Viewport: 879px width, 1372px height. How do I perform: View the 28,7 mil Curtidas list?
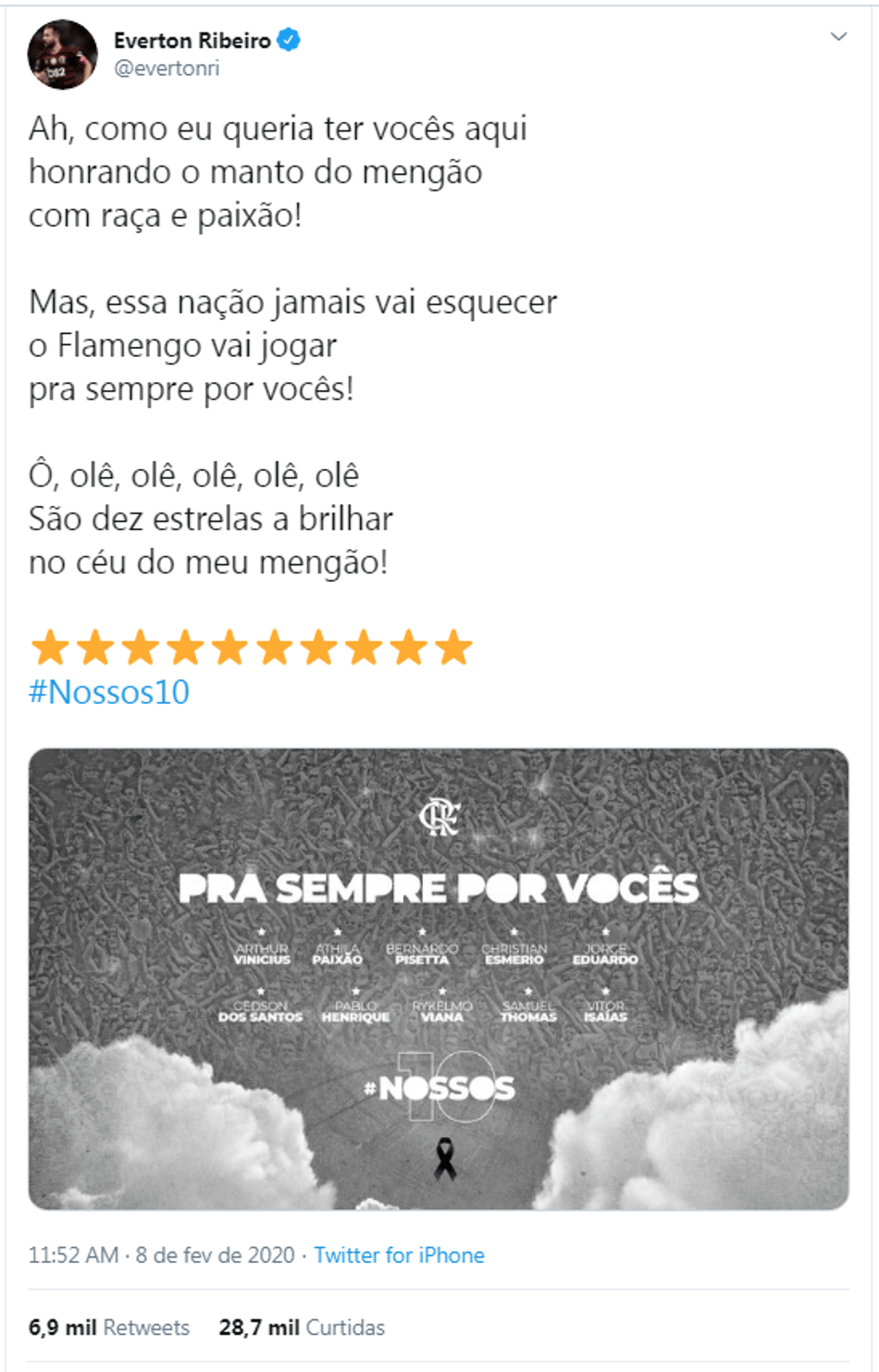coord(302,1327)
